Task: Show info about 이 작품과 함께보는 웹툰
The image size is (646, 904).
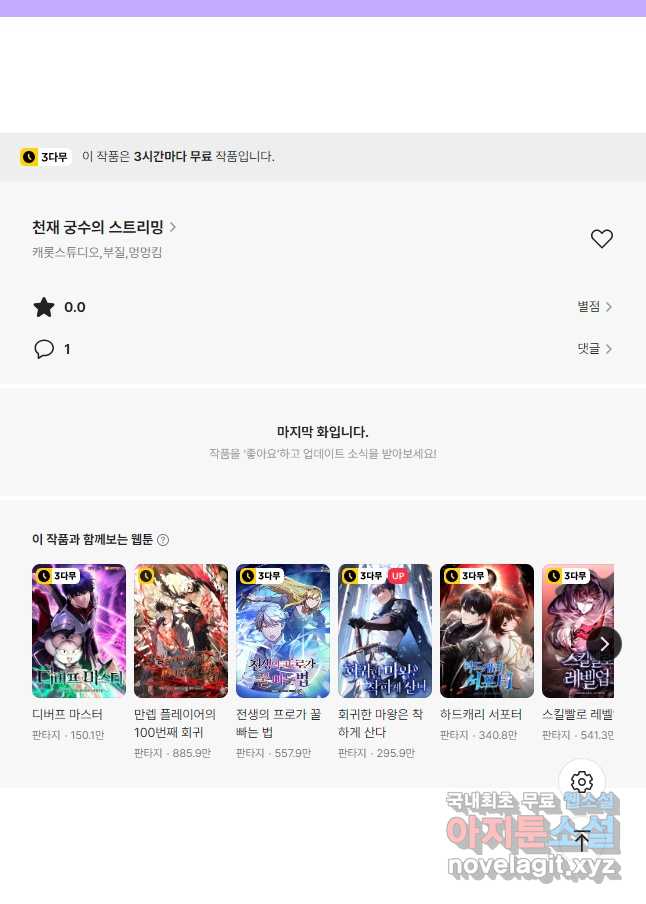Action: (x=163, y=540)
